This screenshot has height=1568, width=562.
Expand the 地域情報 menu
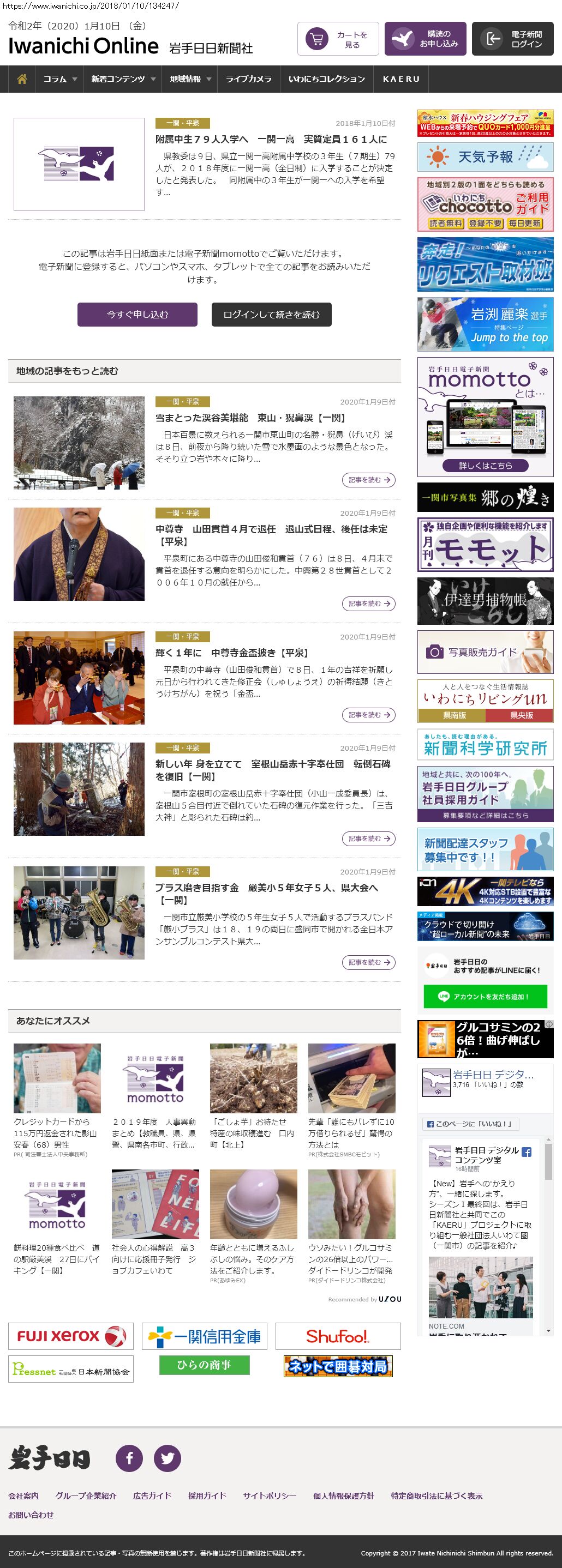pos(190,79)
